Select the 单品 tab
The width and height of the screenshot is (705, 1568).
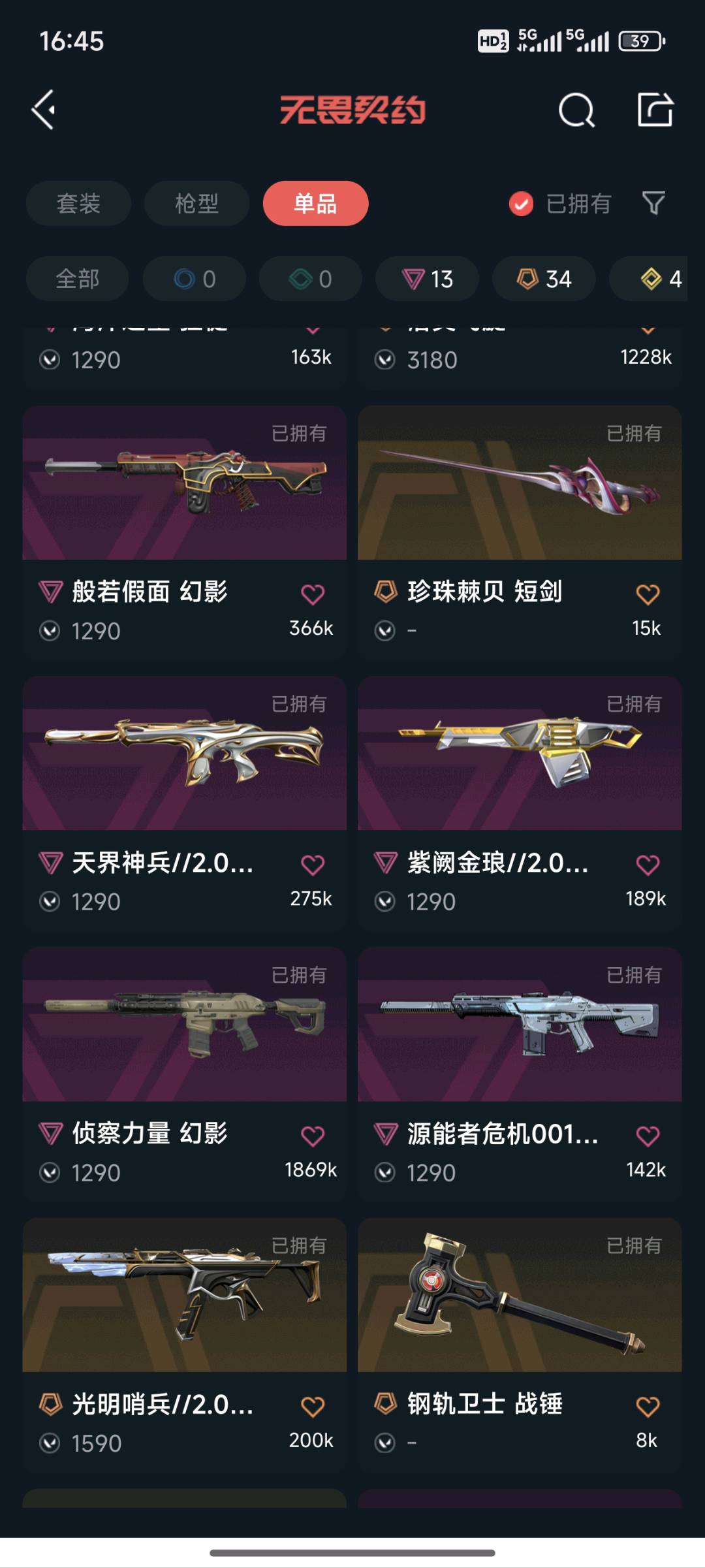[x=315, y=204]
